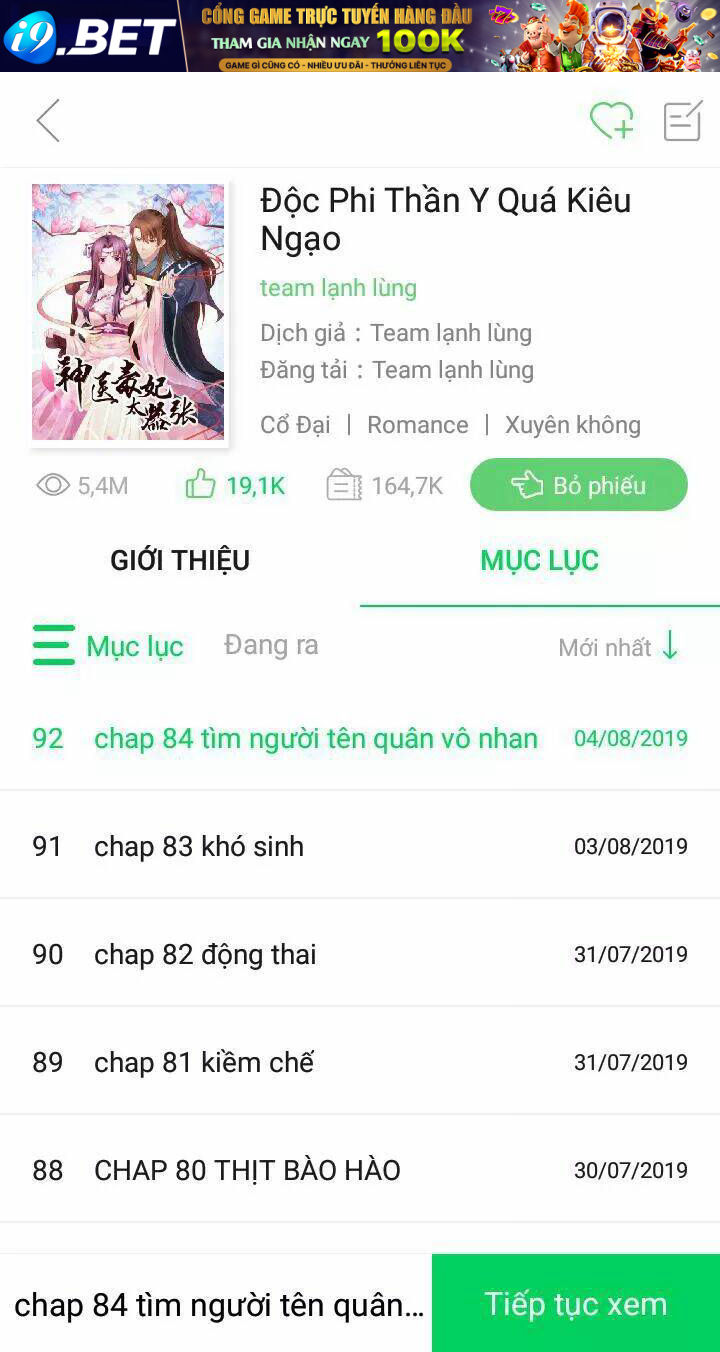
Task: Read chap 82 động thai
Action: (x=205, y=955)
